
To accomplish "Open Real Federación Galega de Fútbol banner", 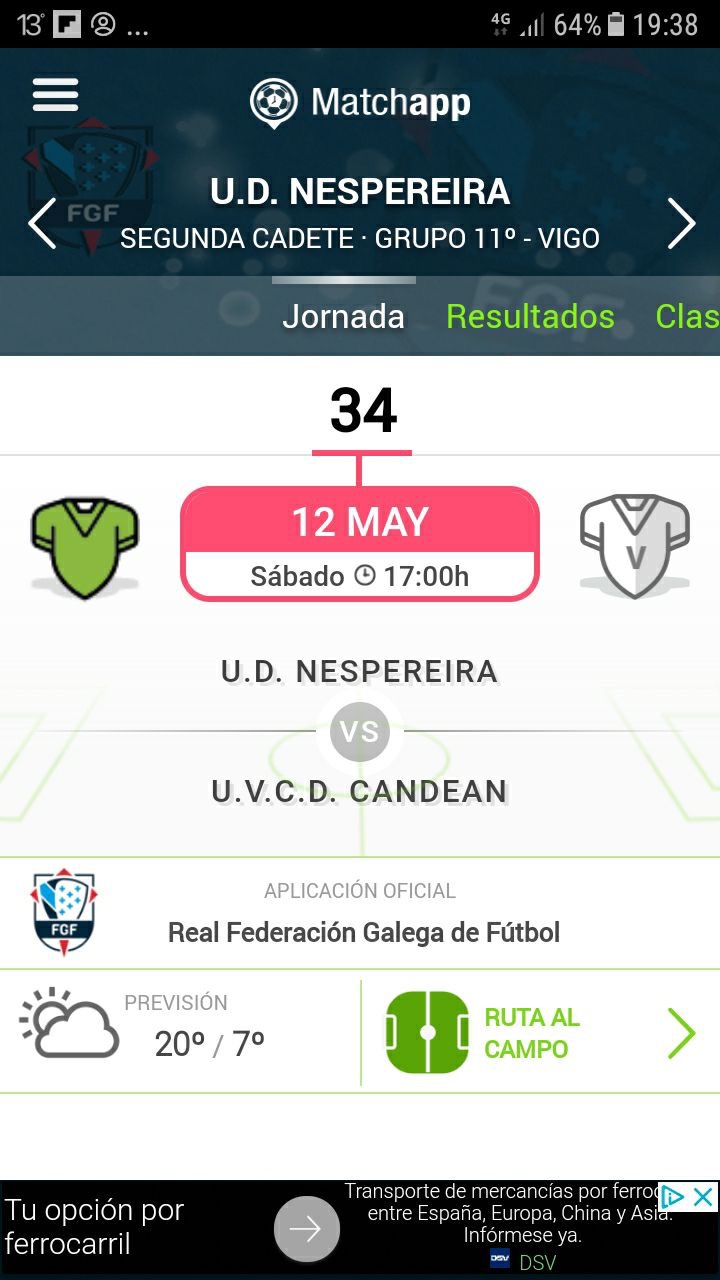I will (x=360, y=913).
